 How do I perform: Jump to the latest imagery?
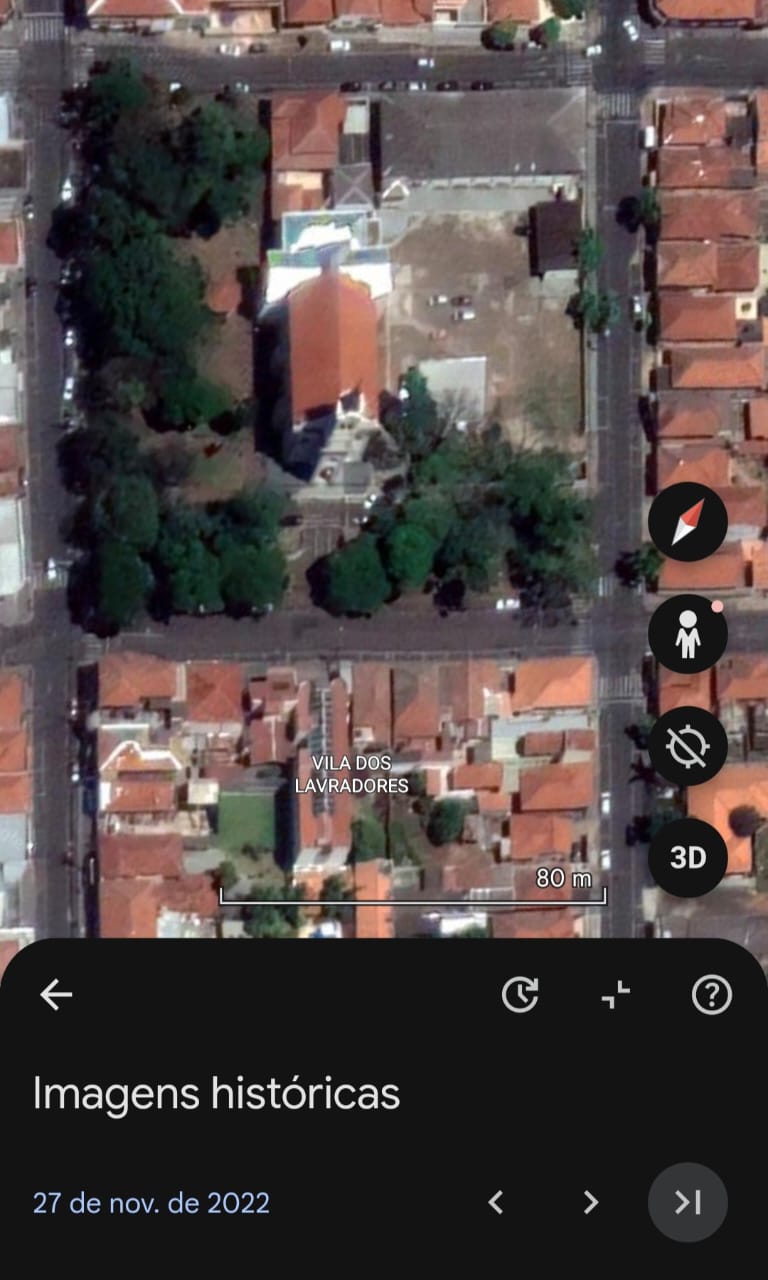coord(687,1202)
